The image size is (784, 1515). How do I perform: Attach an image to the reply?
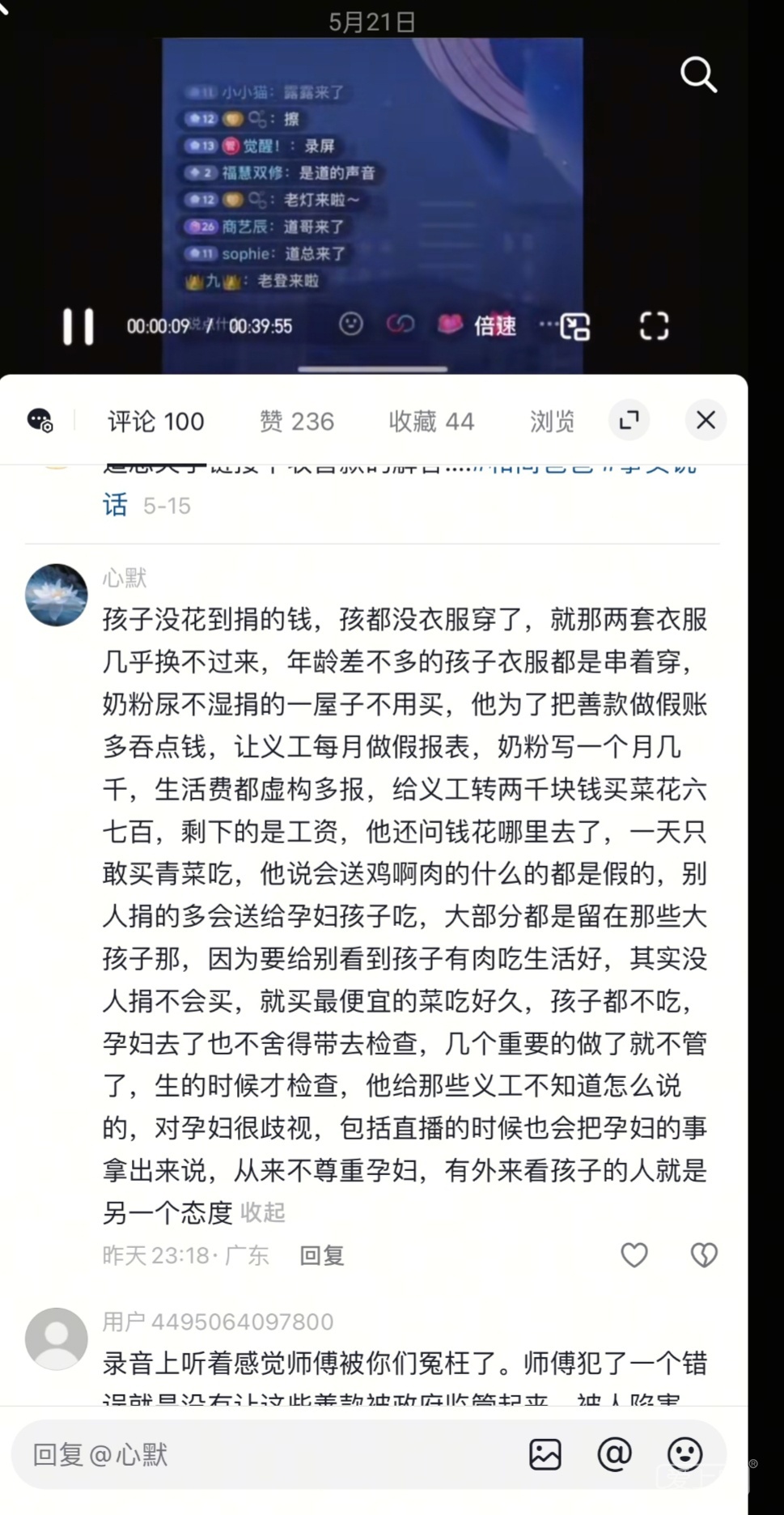[545, 1454]
